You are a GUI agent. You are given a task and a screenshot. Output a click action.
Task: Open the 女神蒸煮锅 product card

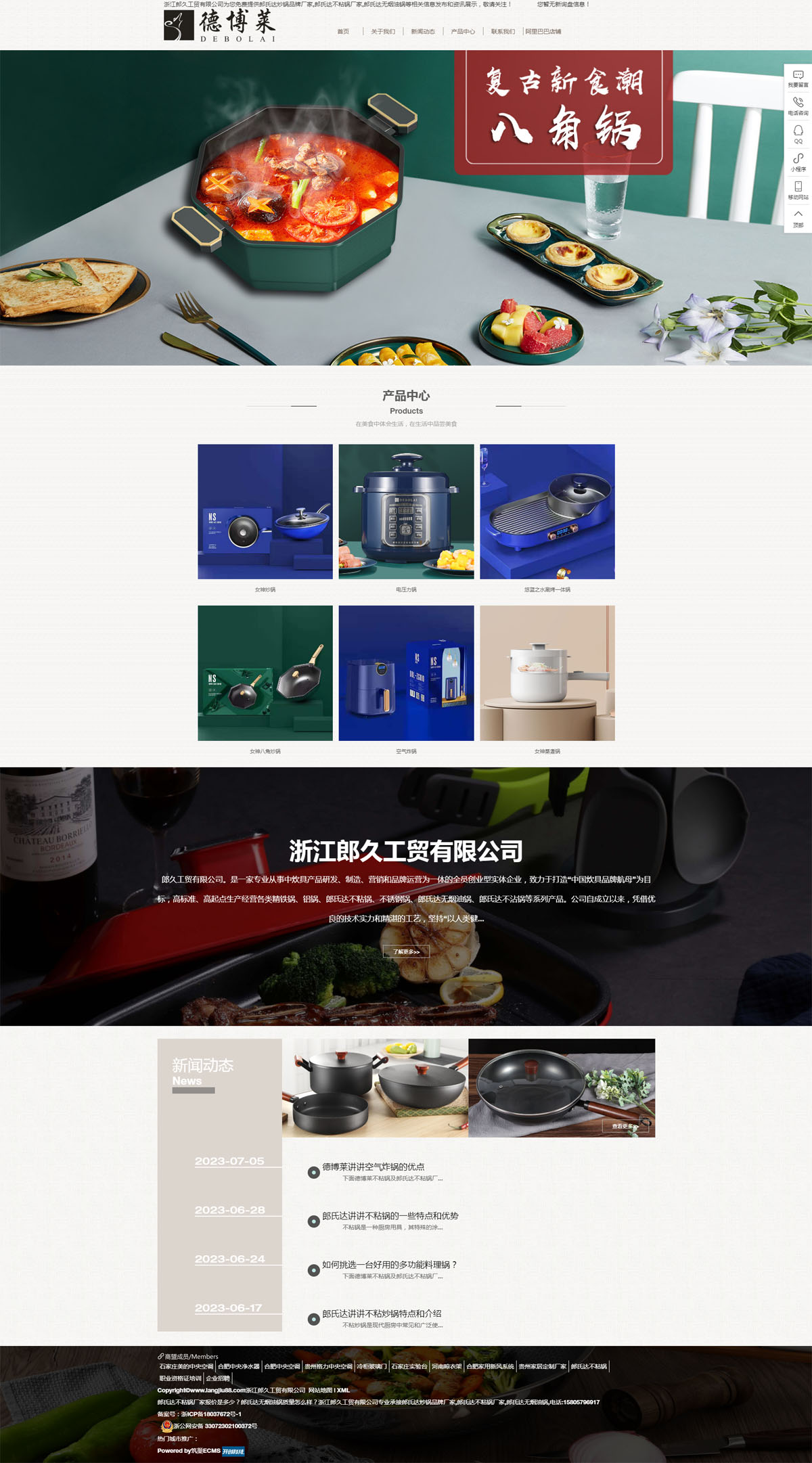[x=547, y=673]
